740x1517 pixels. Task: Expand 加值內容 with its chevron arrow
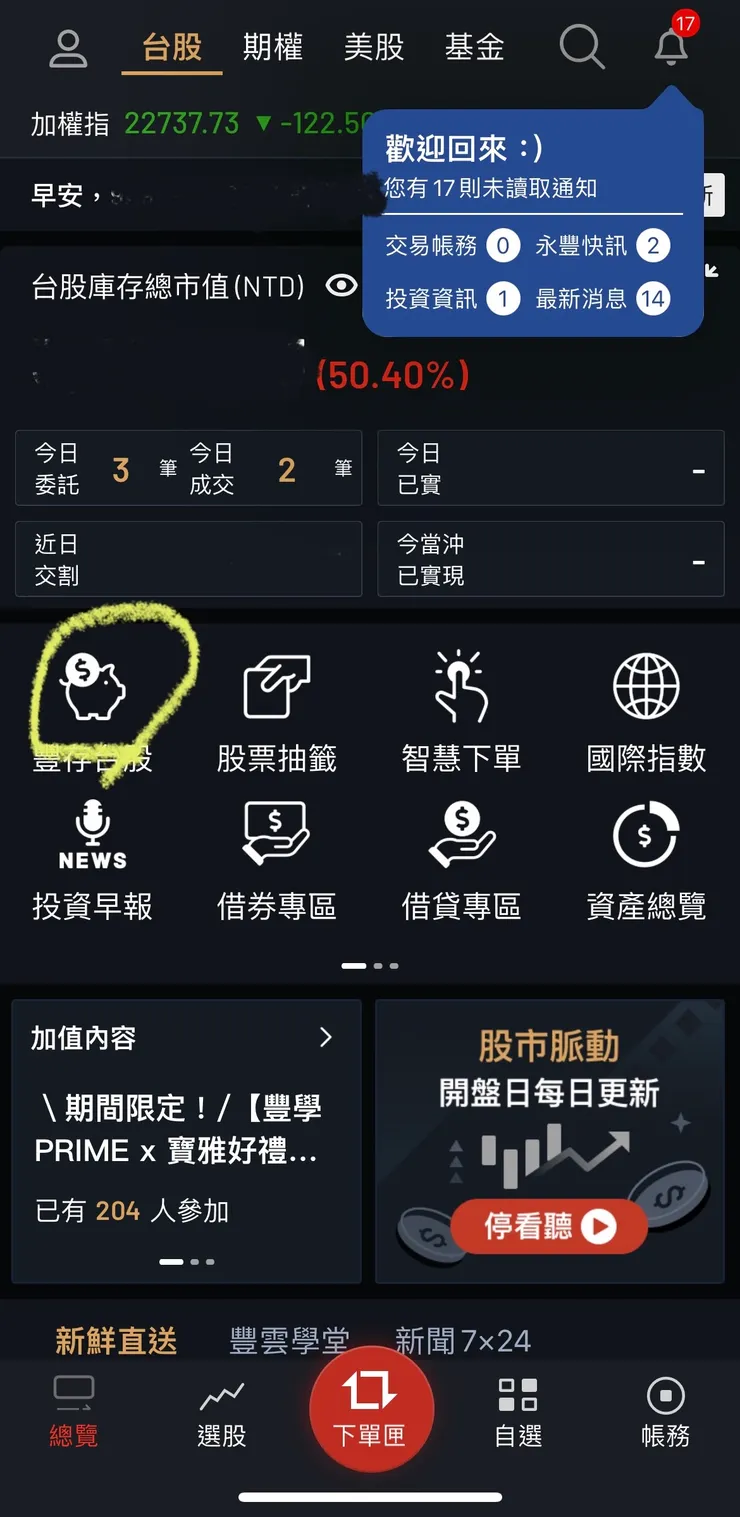coord(325,1038)
